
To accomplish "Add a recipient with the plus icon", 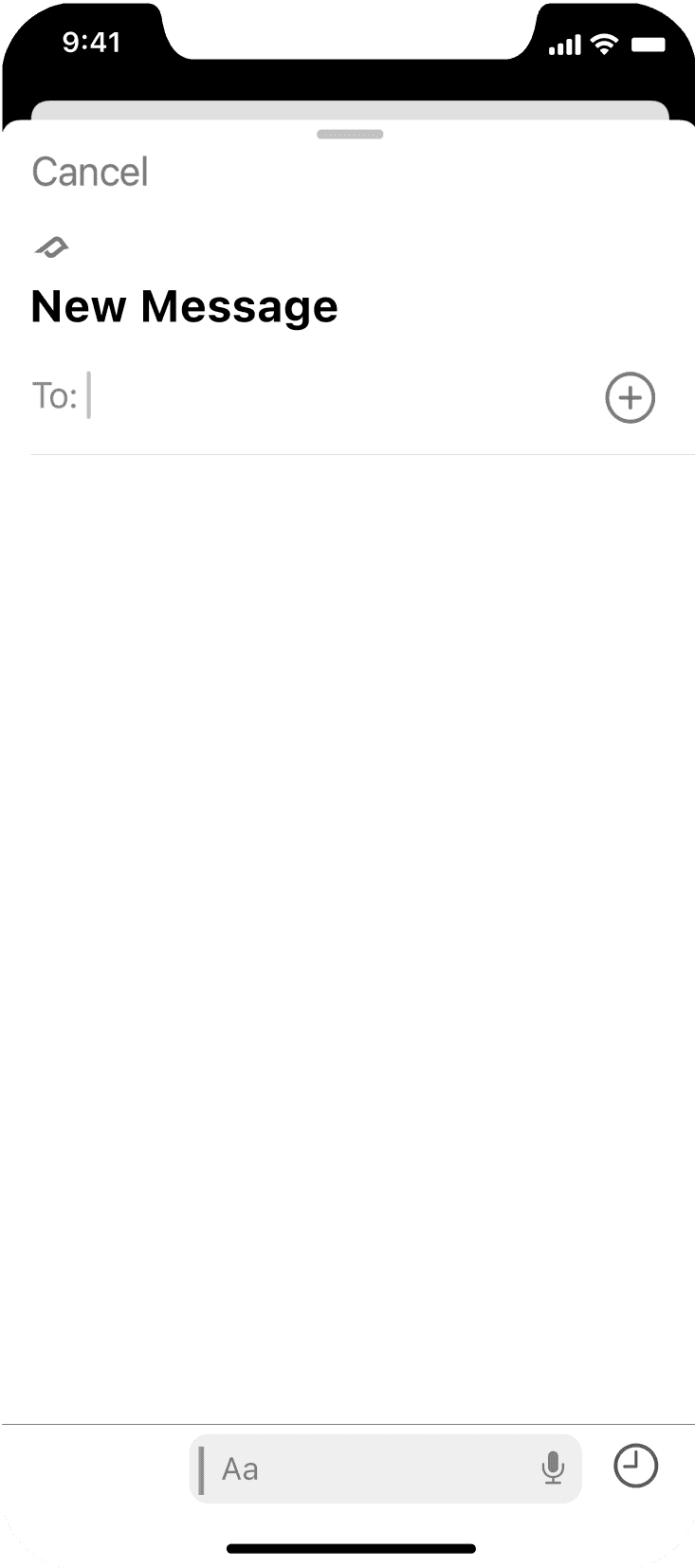I will [x=631, y=397].
